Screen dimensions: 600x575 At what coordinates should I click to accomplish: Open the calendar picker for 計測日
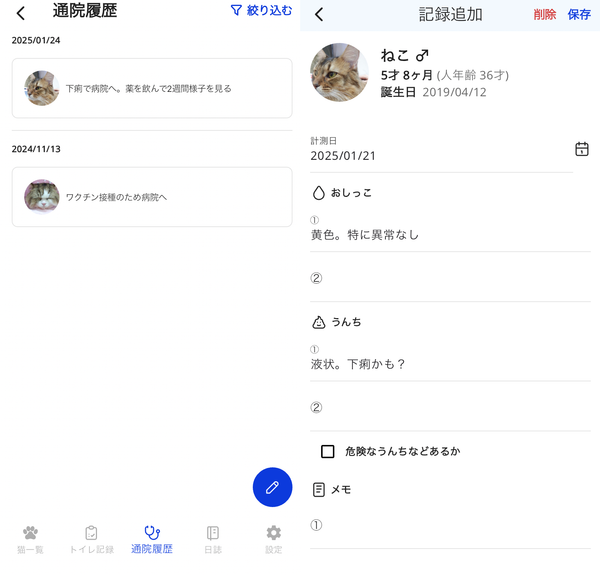click(x=582, y=149)
